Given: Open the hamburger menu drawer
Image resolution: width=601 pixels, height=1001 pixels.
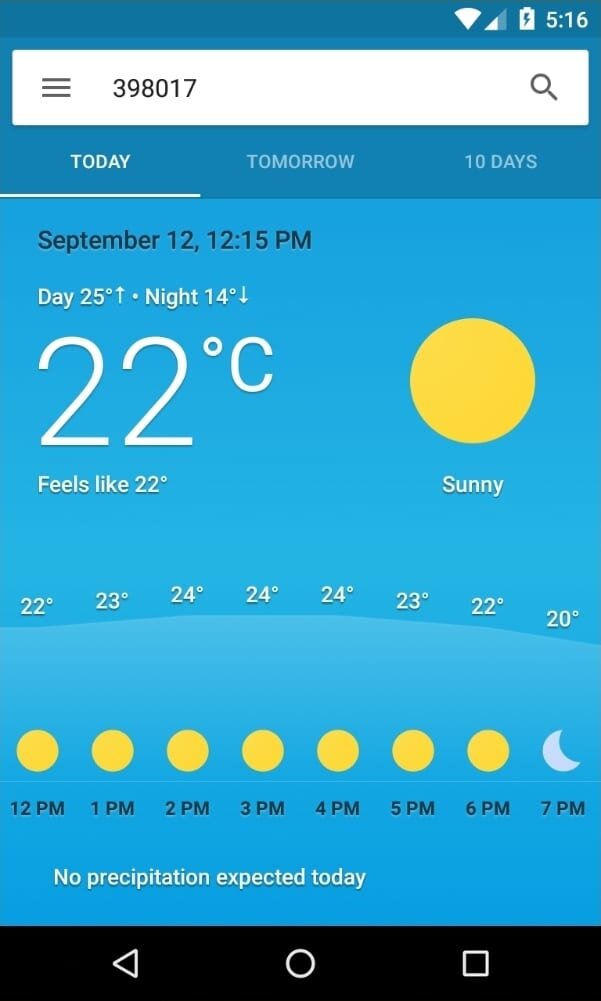Looking at the screenshot, I should (x=56, y=88).
